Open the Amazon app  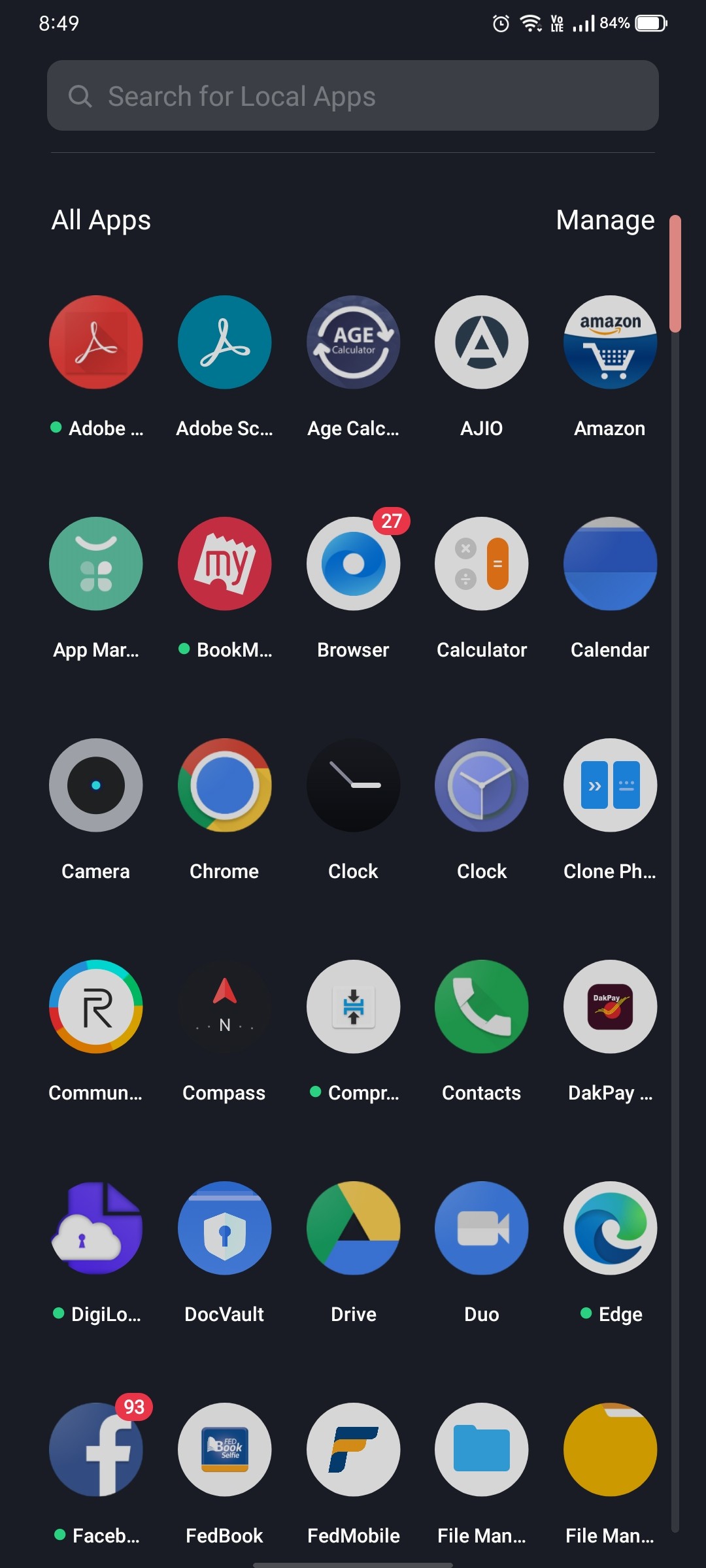(610, 342)
